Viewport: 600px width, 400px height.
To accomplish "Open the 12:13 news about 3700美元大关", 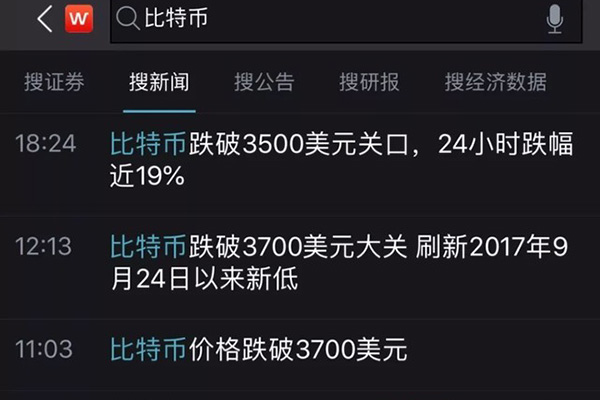I will (340, 262).
